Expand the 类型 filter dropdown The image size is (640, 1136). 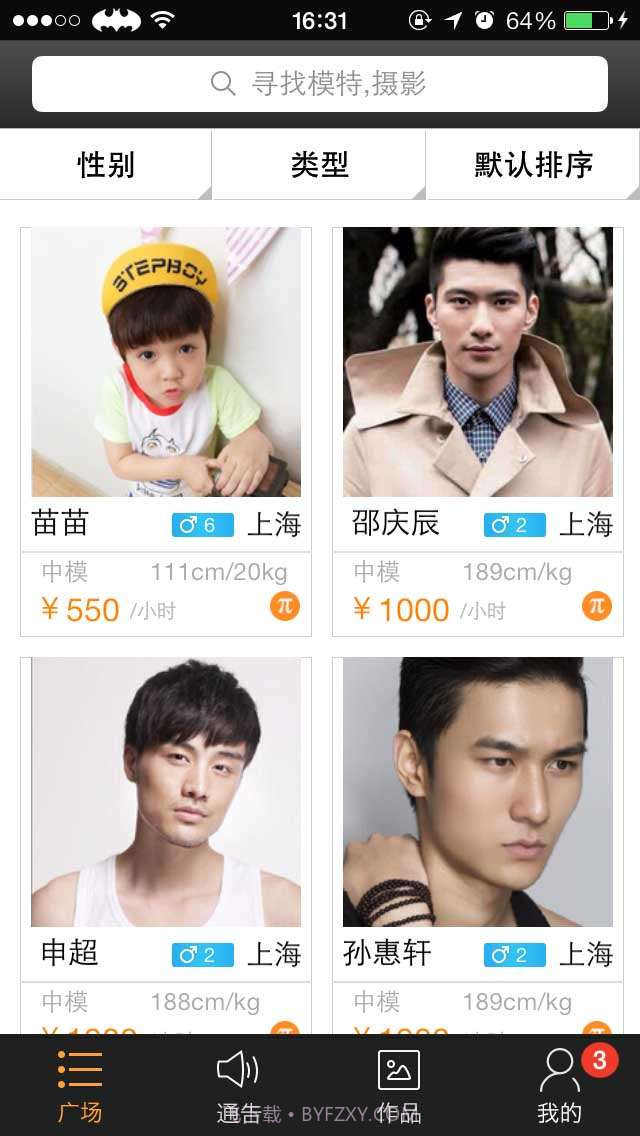(319, 165)
